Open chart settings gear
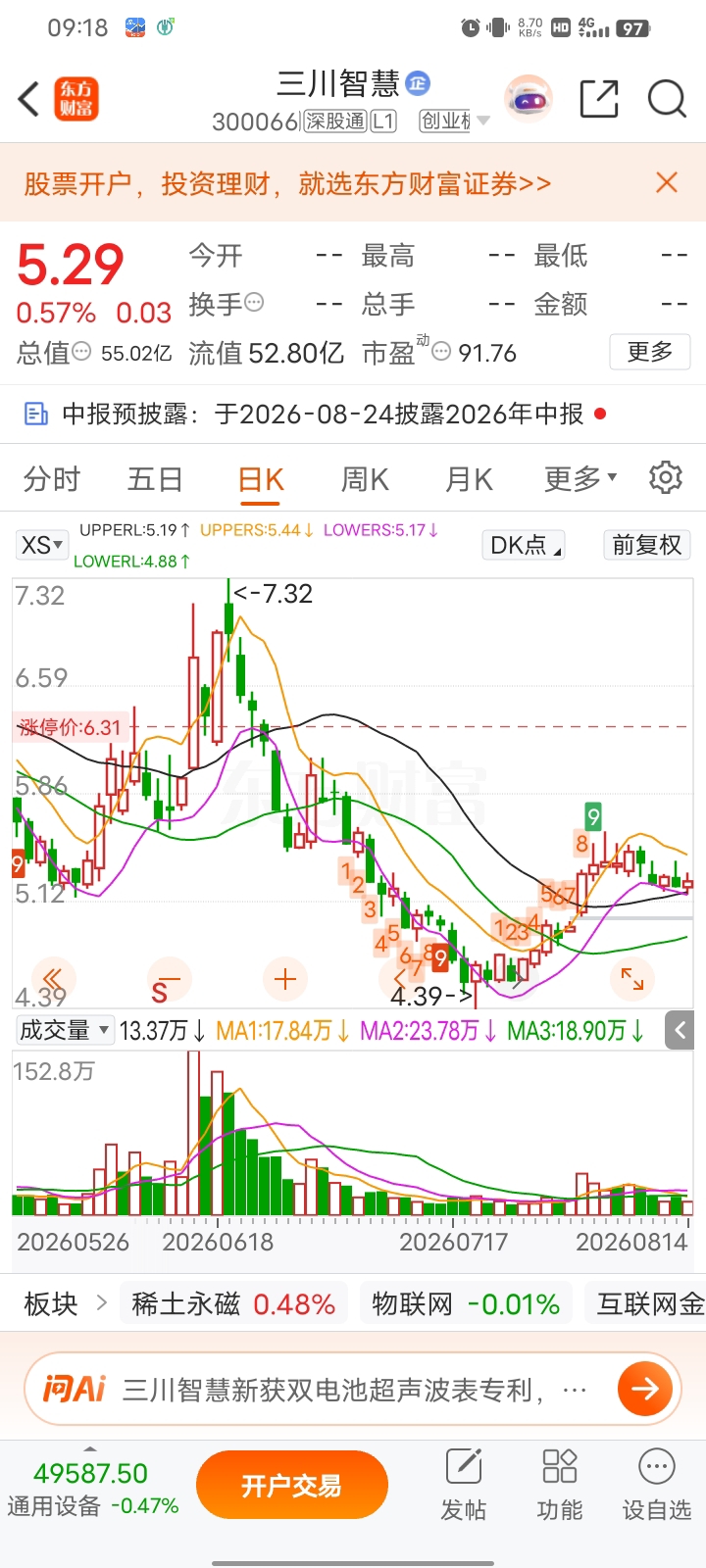Screen dimensions: 706x1568 pos(666,477)
